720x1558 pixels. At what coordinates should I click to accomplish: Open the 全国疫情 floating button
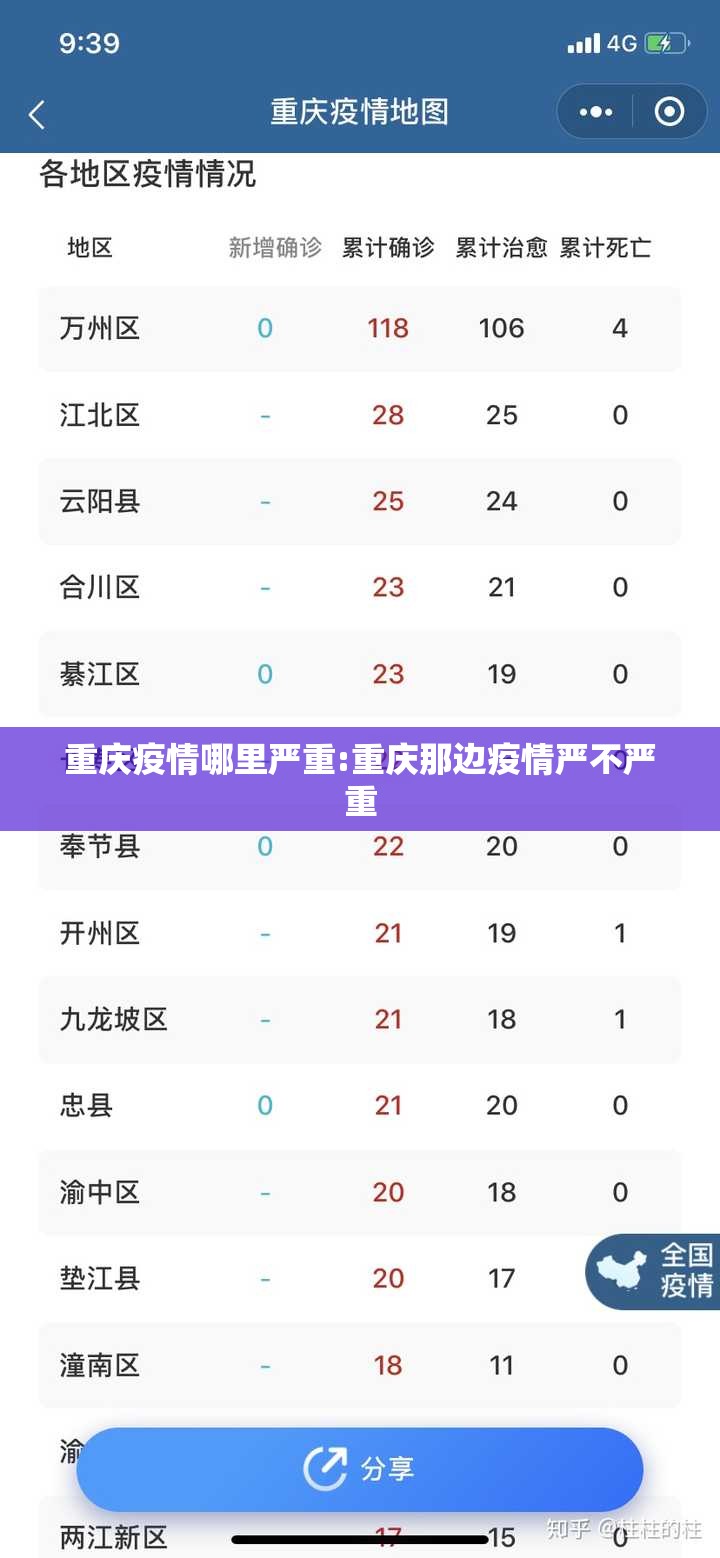[655, 1271]
